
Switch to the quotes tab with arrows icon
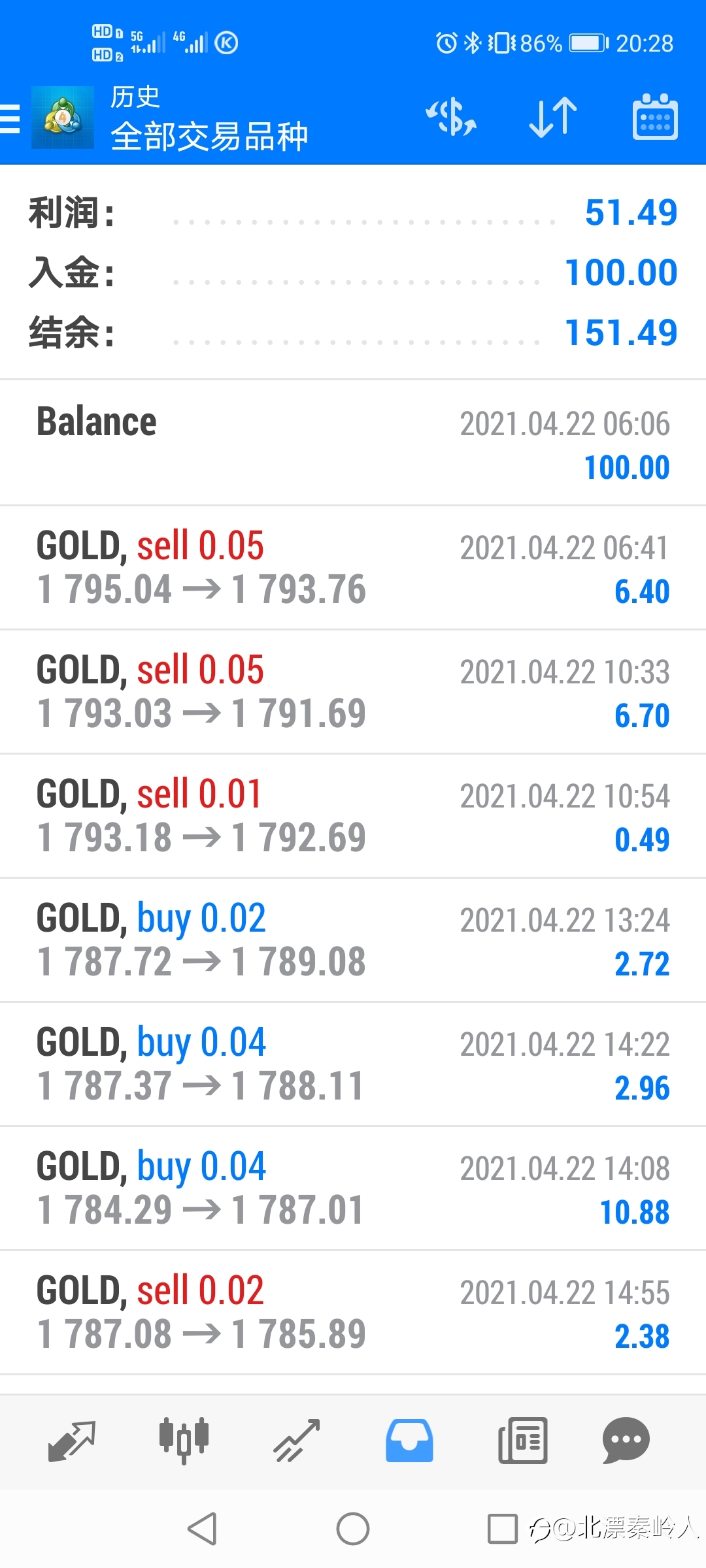[72, 1441]
